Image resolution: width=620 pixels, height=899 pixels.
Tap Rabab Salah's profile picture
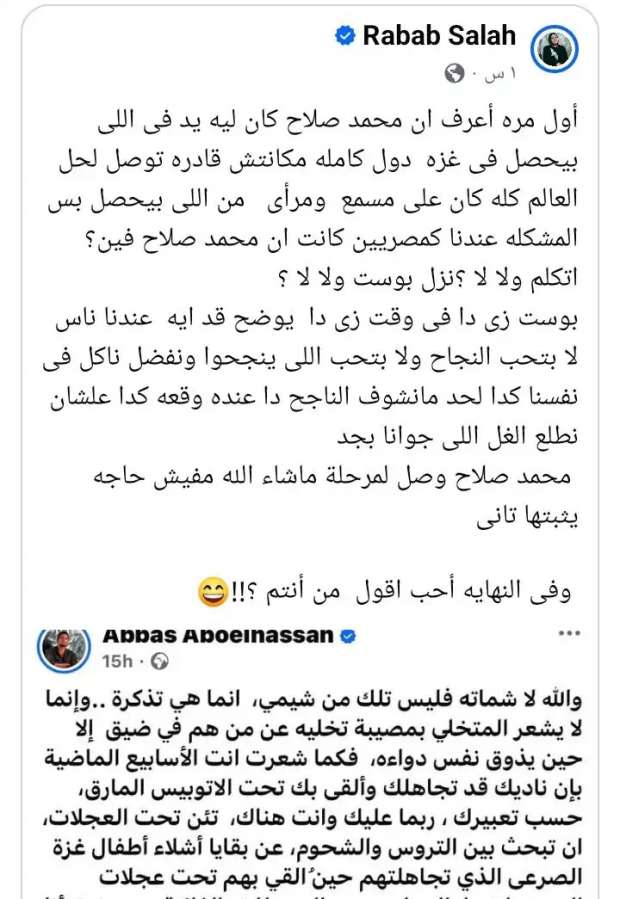pos(558,47)
